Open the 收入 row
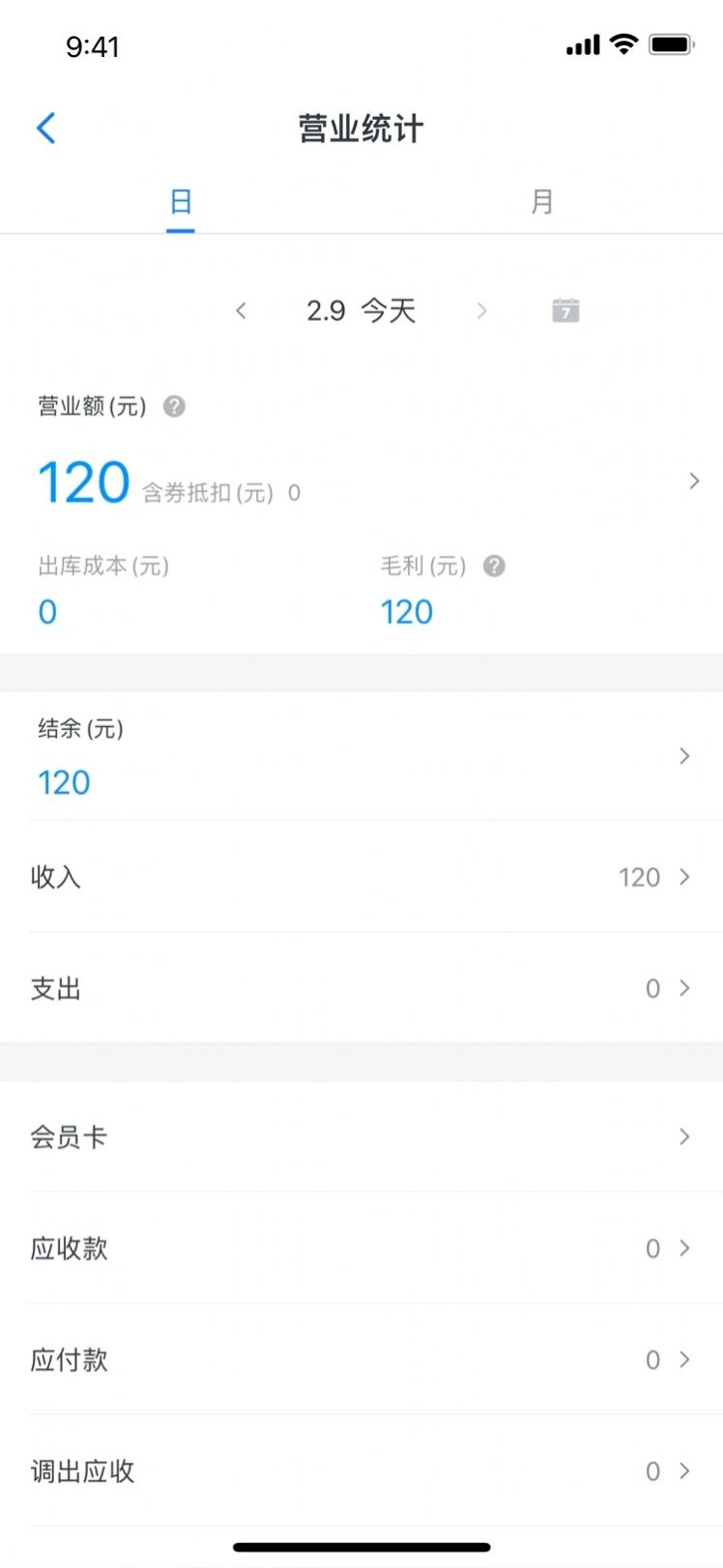 (361, 877)
